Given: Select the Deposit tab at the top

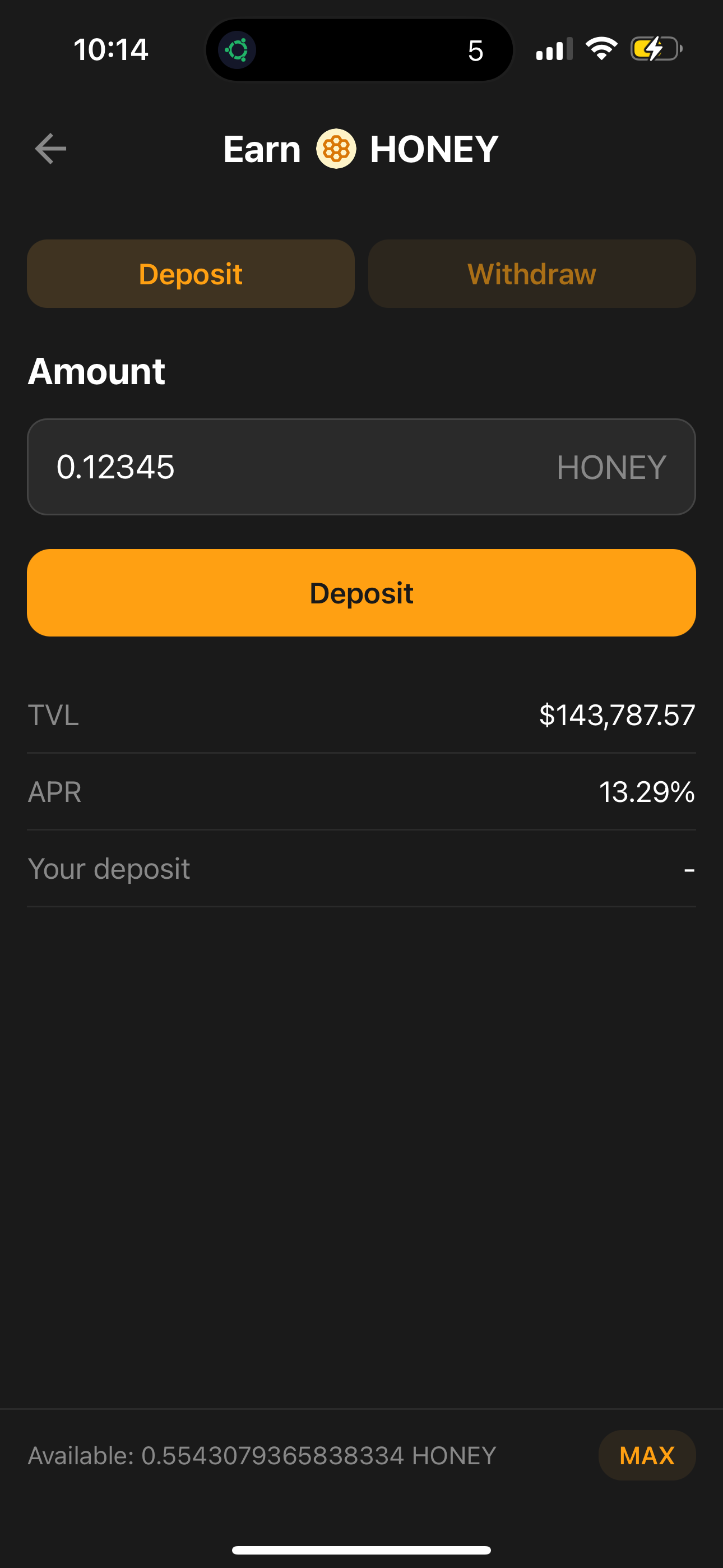Looking at the screenshot, I should [191, 273].
